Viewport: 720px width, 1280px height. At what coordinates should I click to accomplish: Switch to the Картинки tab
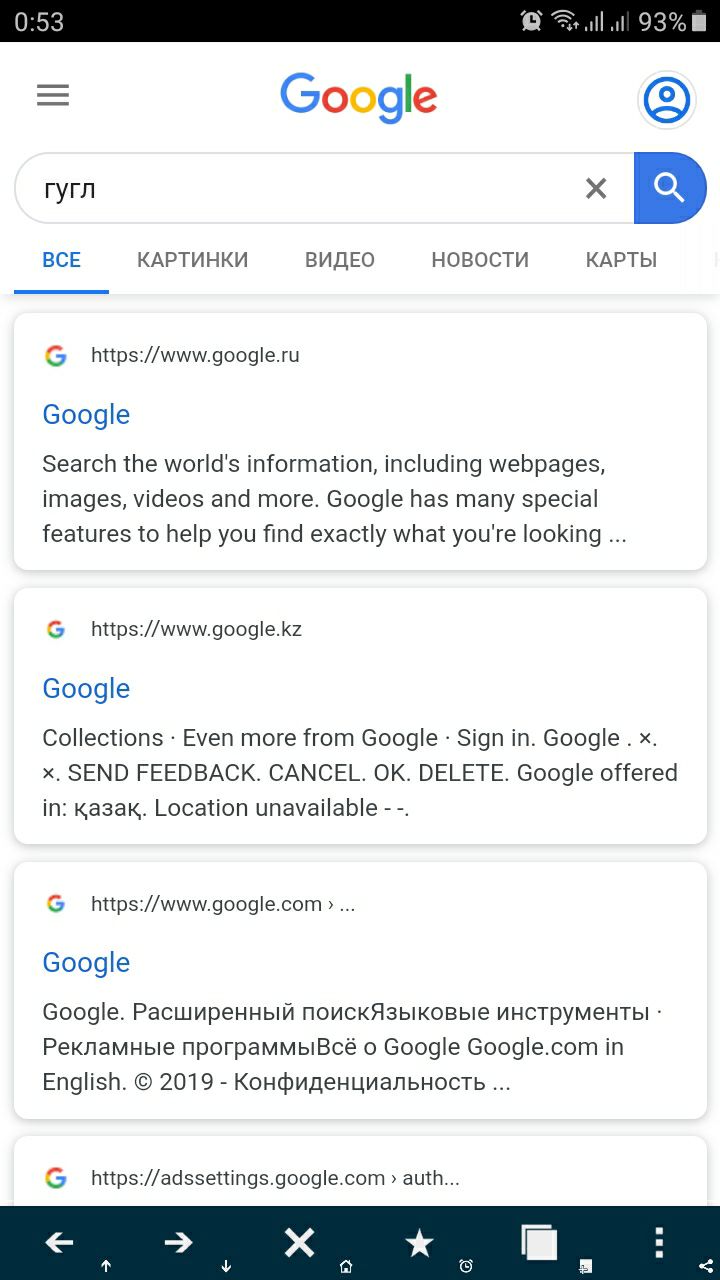pos(192,260)
